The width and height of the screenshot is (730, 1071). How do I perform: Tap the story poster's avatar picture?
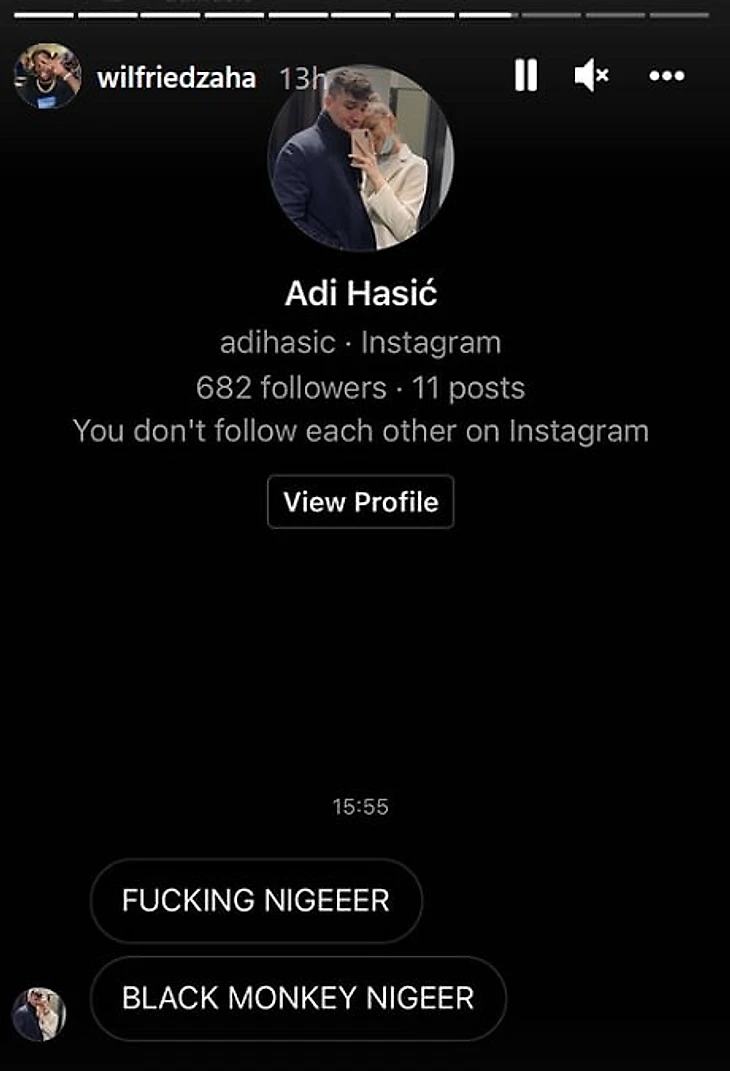coord(47,77)
